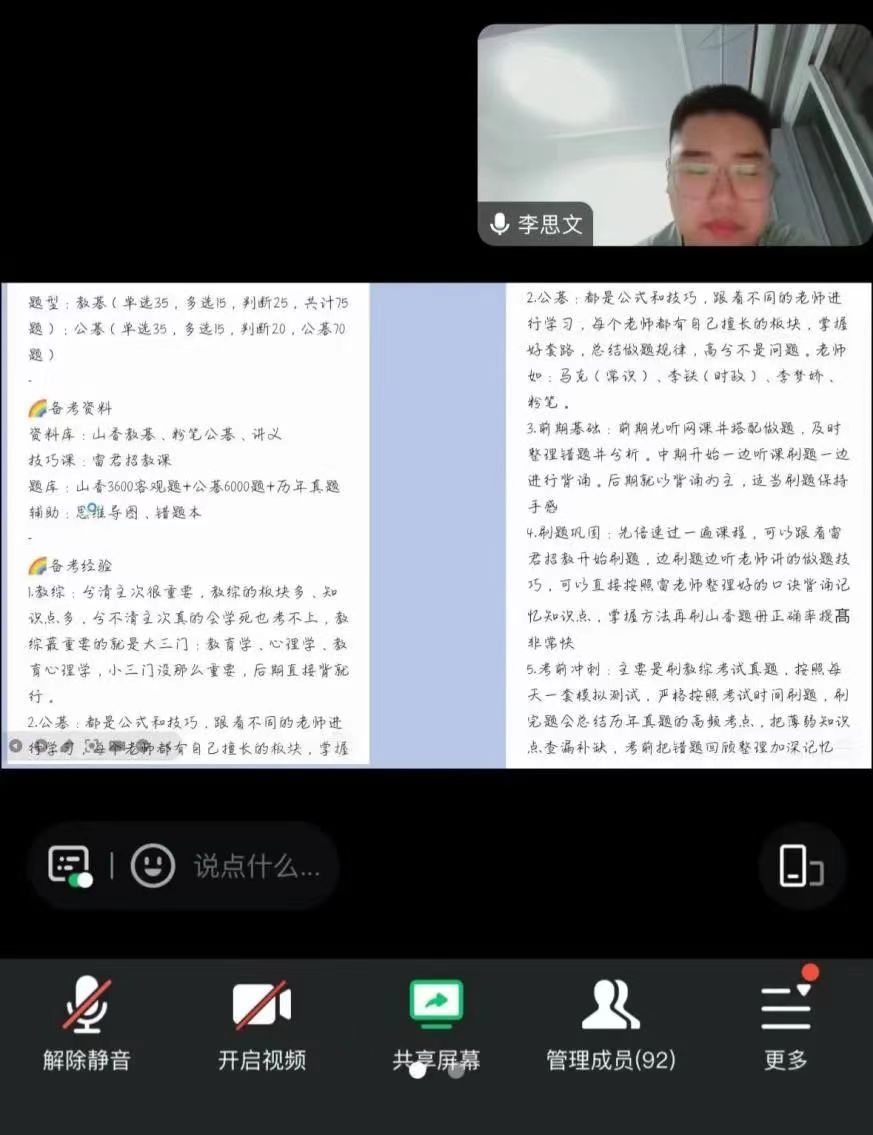
Task: Open the chat message panel icon
Action: pos(70,866)
